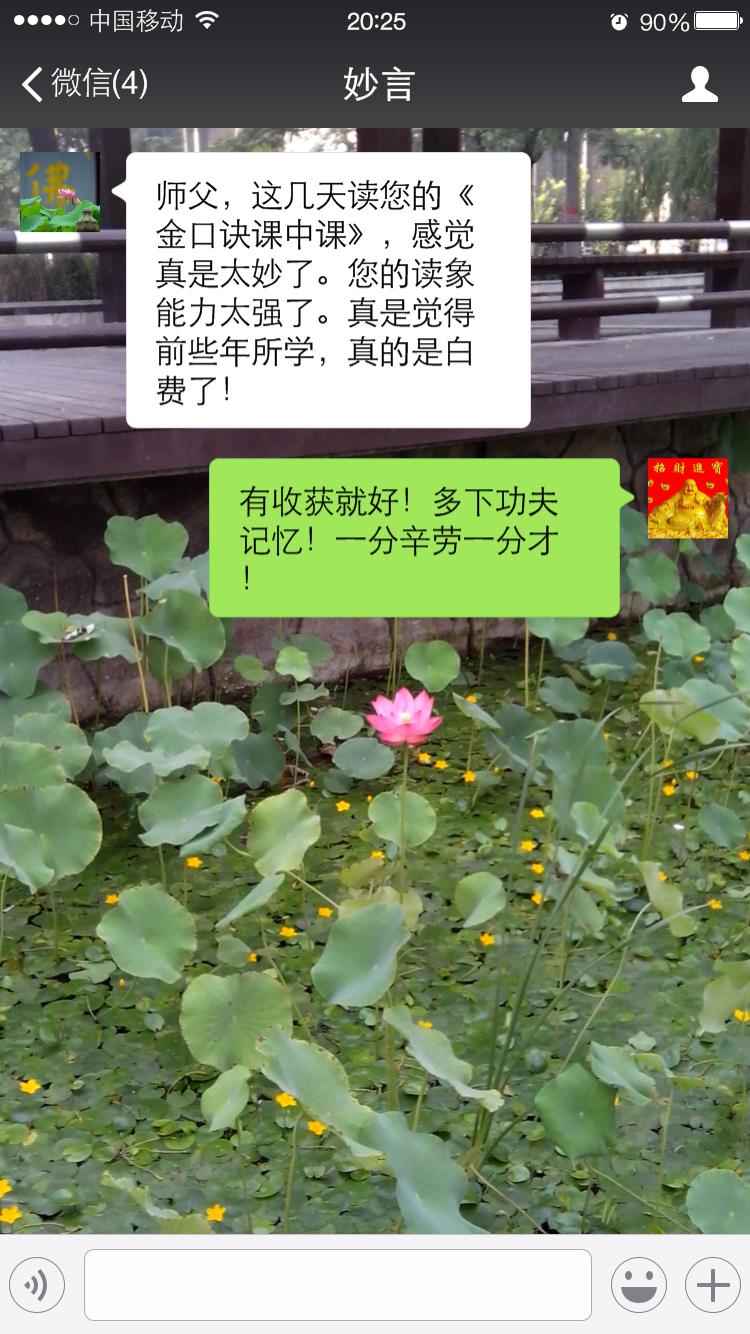Open the emoji picker

coord(639,1285)
